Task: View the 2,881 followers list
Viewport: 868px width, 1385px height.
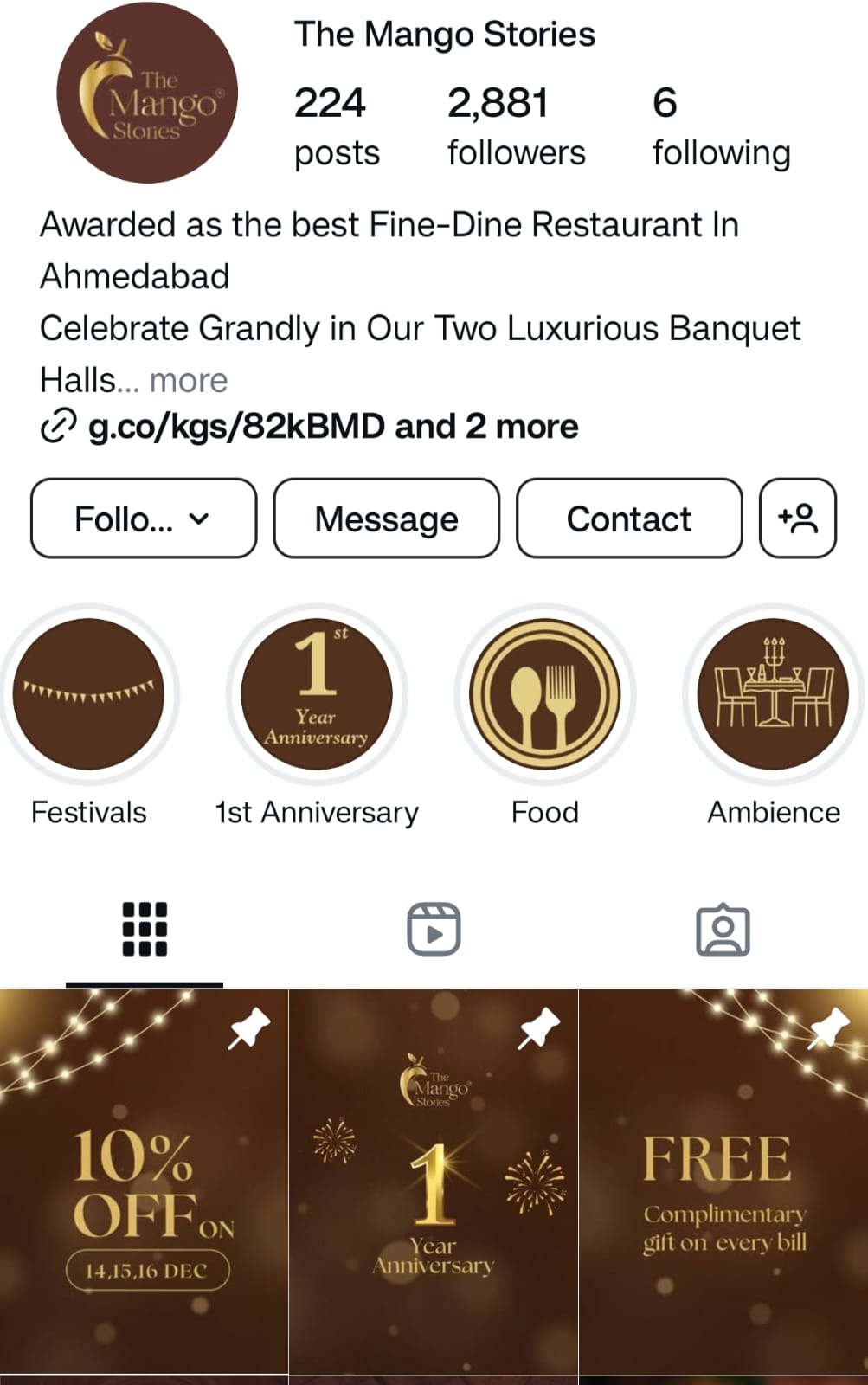Action: [x=516, y=126]
